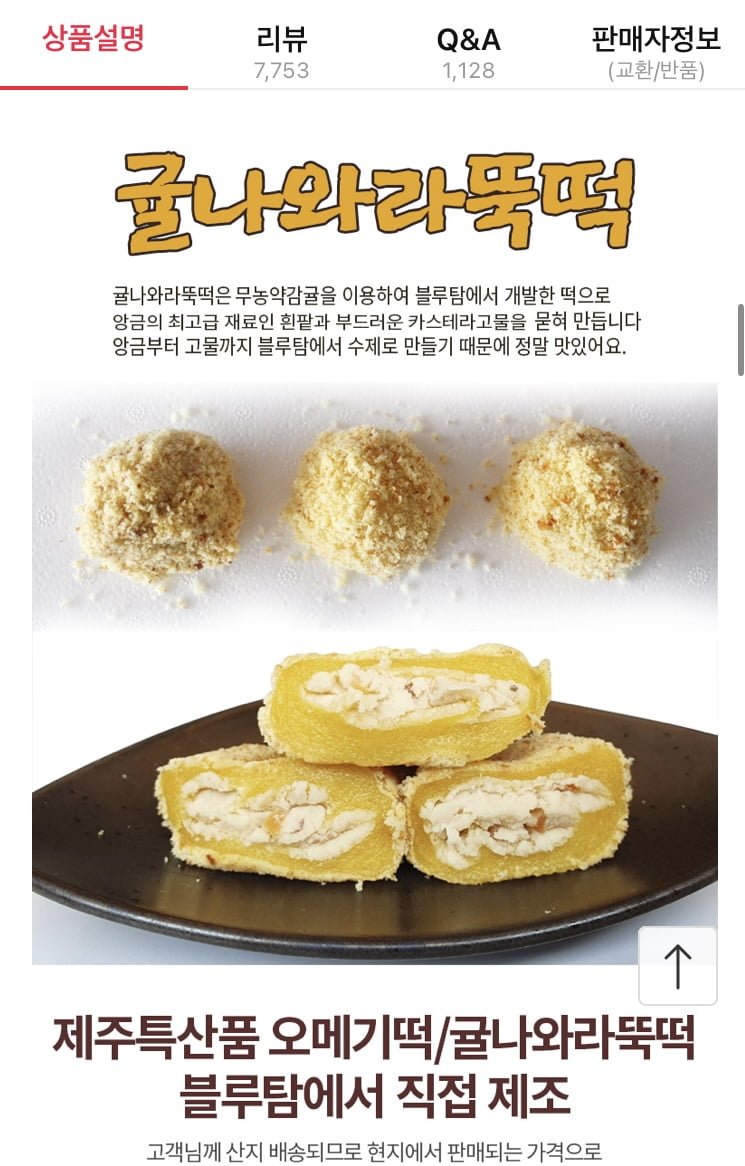
Task: Open the 리뷰 tab with 7,753 reviews
Action: click(x=281, y=52)
